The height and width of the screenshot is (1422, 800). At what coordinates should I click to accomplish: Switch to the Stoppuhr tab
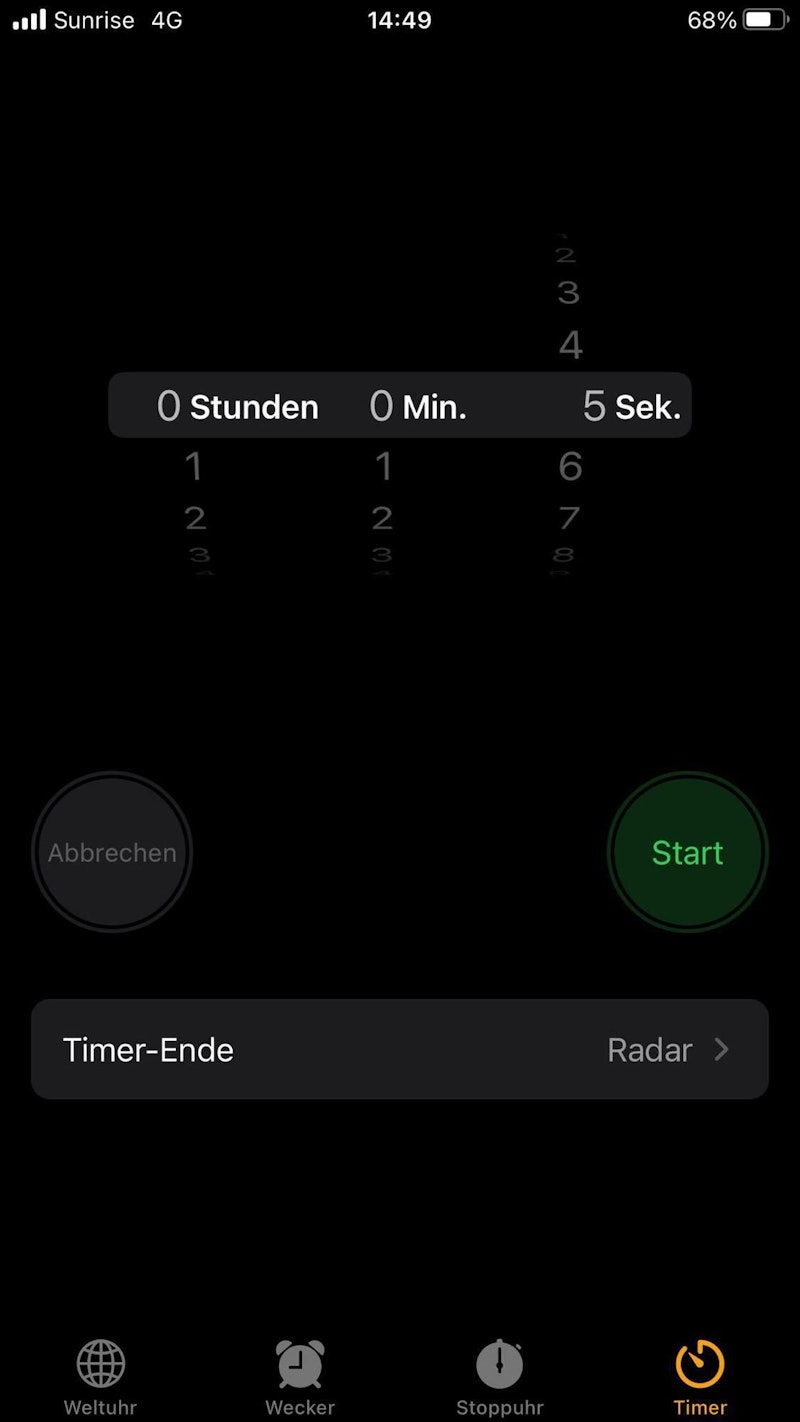[x=500, y=1378]
